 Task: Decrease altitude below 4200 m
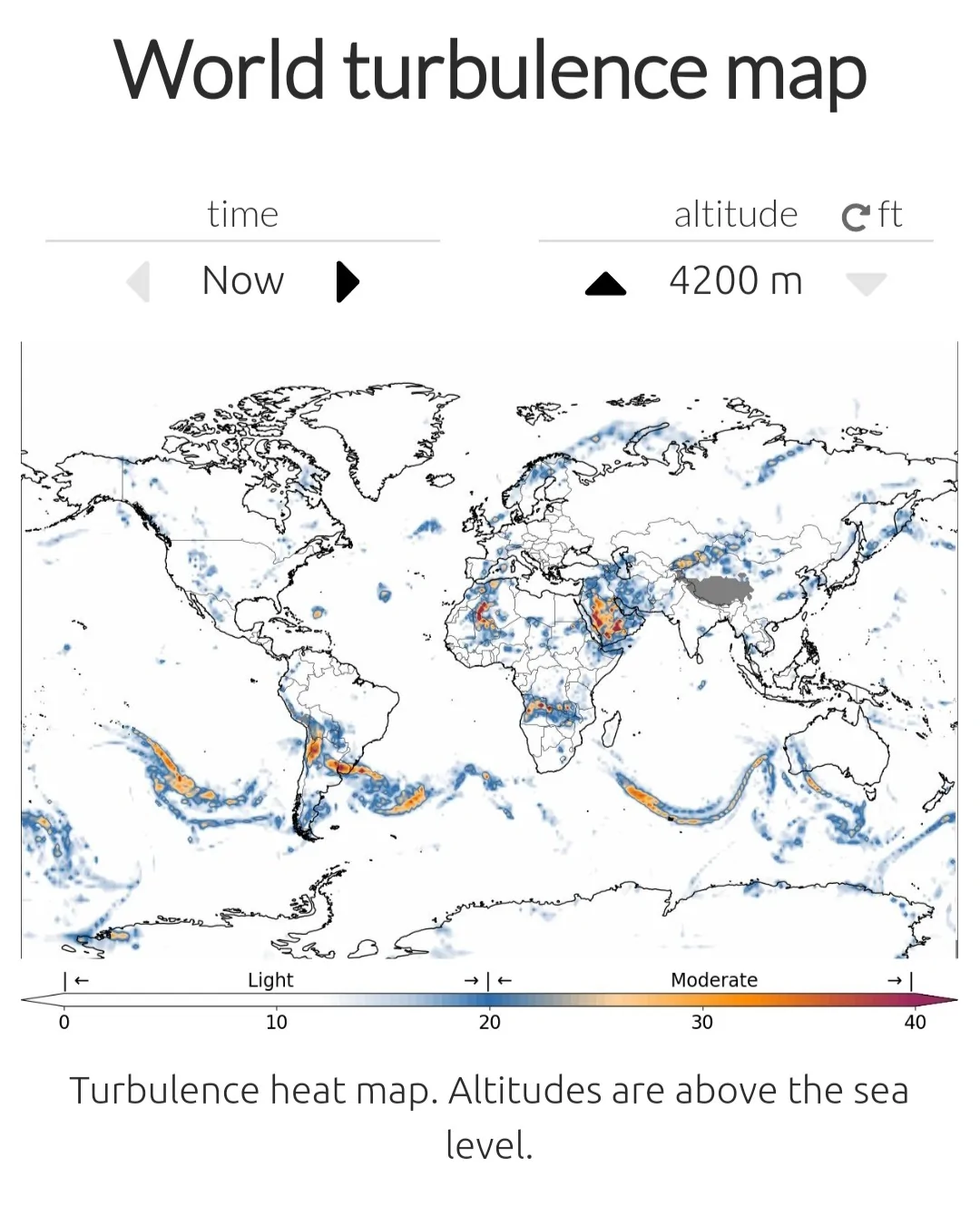coord(865,284)
